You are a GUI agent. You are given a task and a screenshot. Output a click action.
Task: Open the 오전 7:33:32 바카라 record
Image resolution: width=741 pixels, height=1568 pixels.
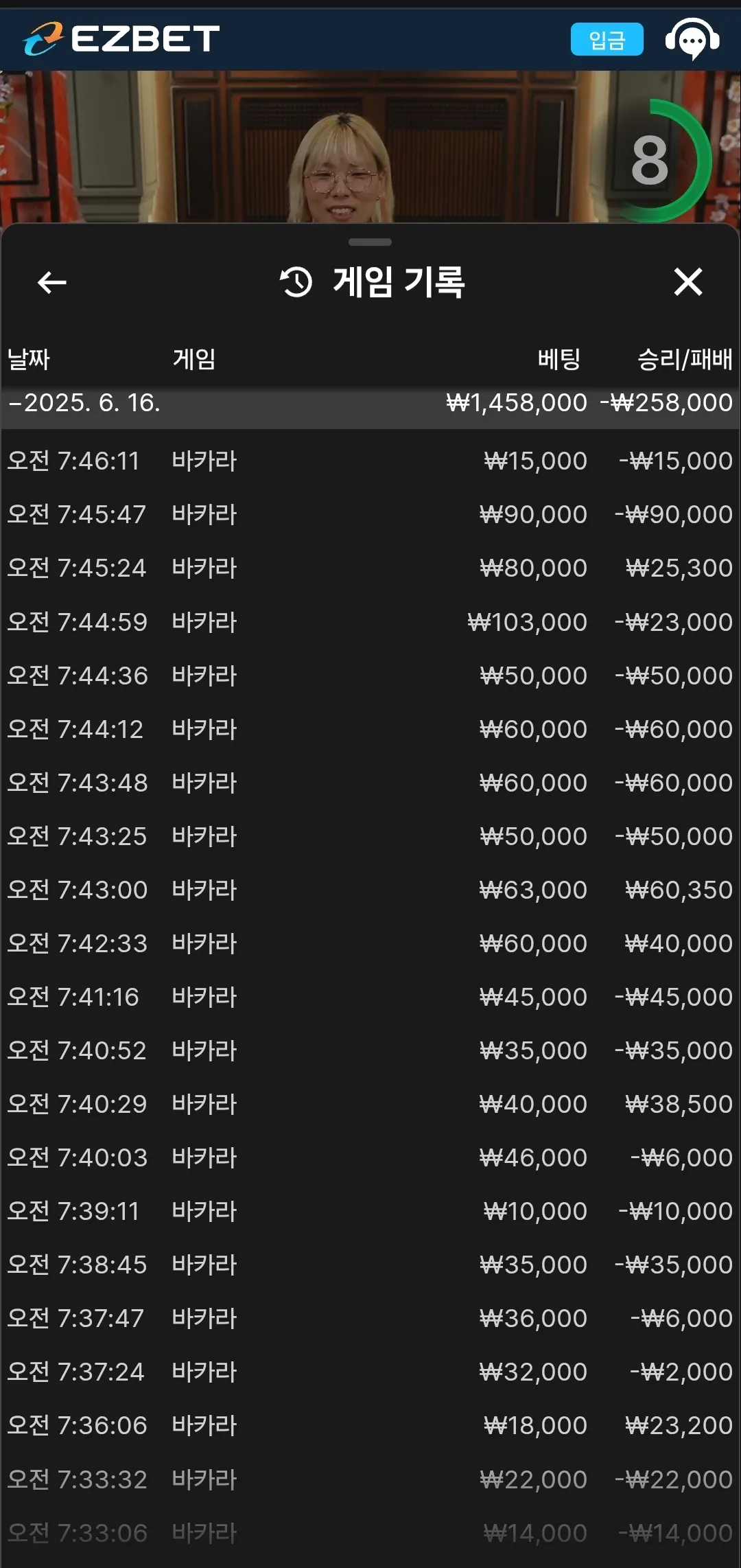click(370, 1479)
